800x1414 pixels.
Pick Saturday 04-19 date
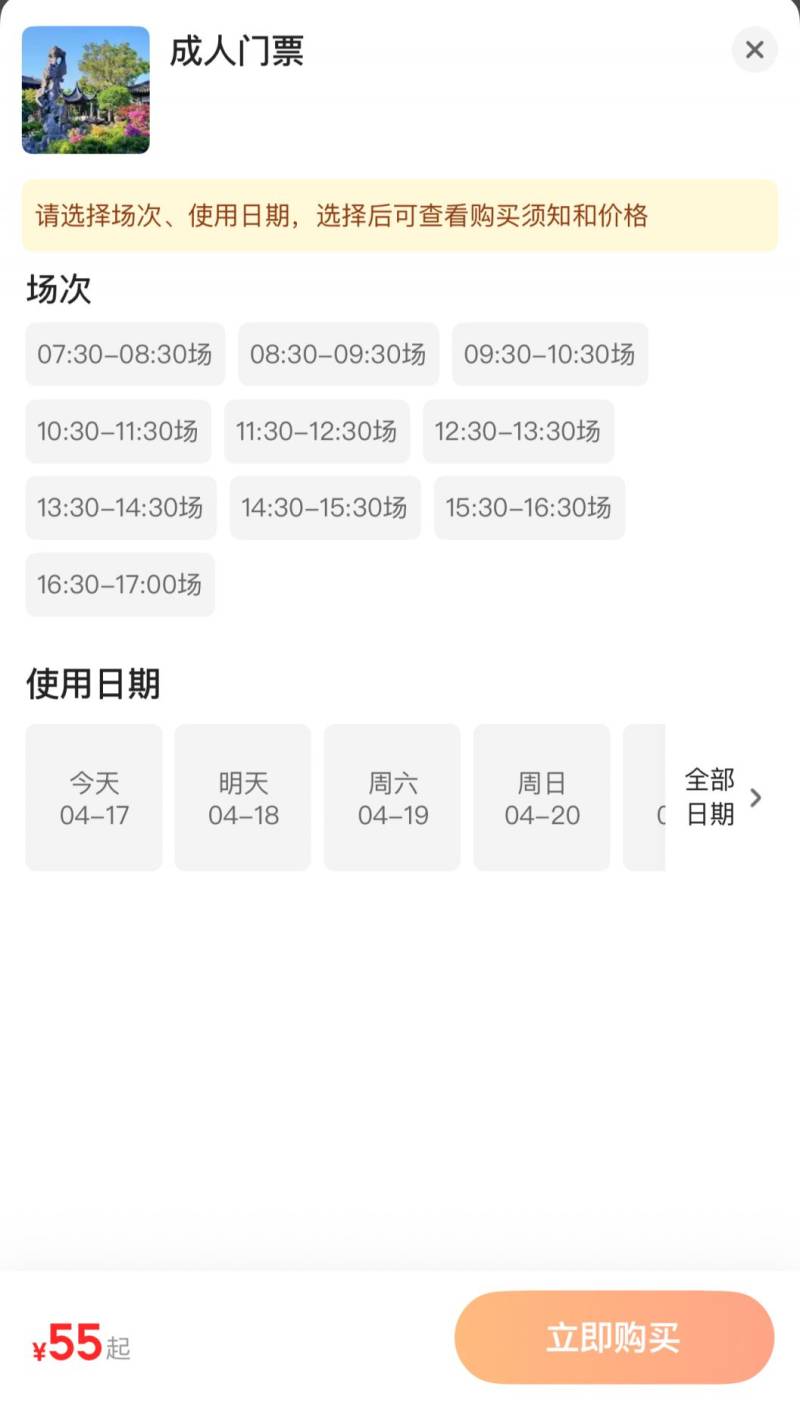point(392,798)
